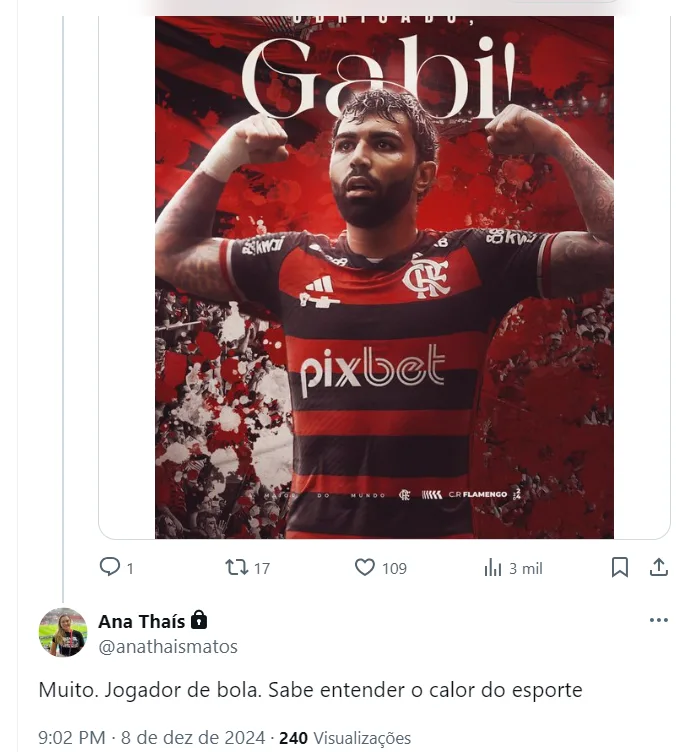This screenshot has height=752, width=682.
Task: Open the @anathaismatos profile link
Action: pos(168,647)
